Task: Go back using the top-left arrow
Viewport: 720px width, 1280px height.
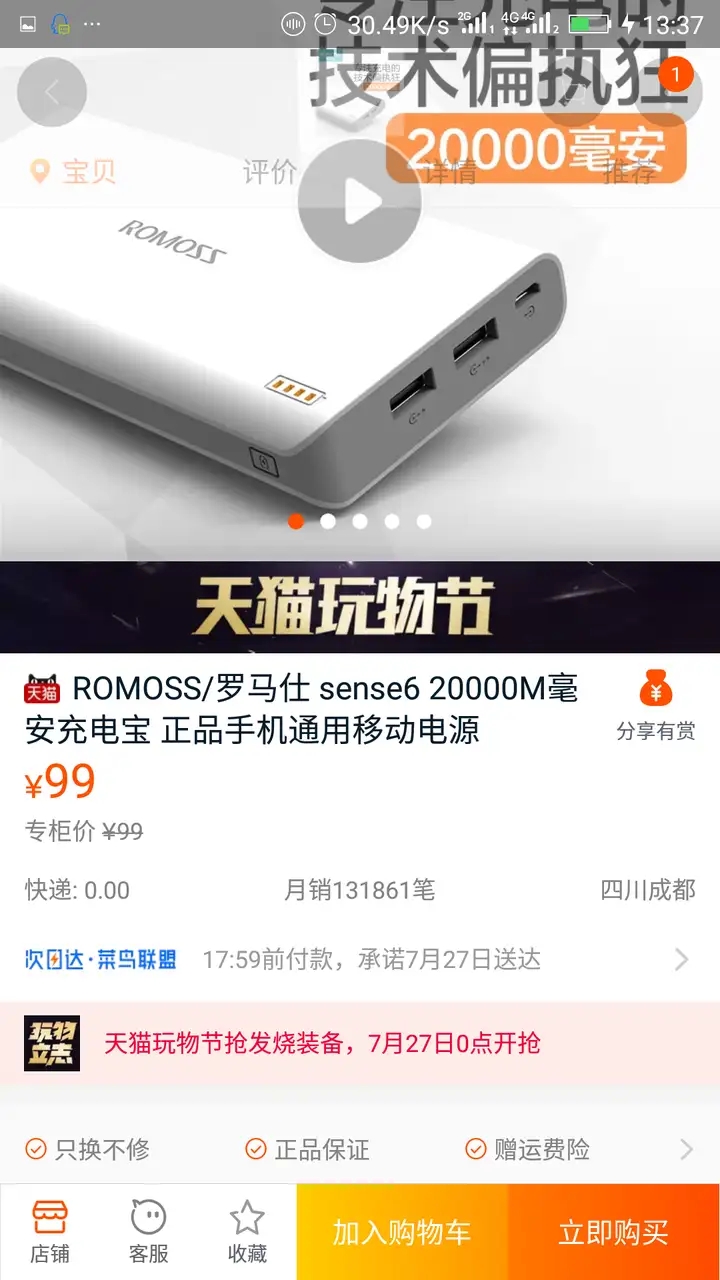Action: point(52,93)
